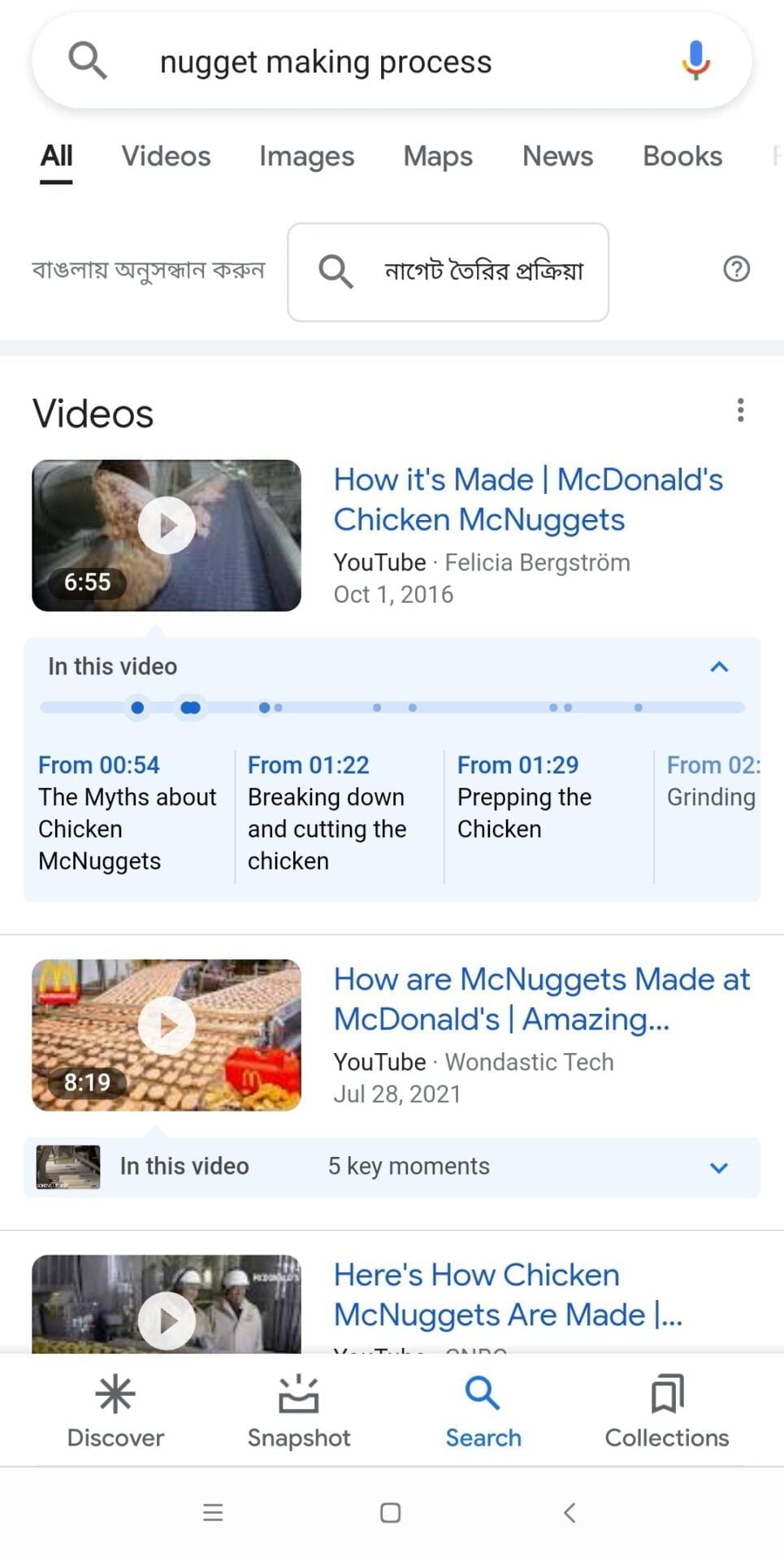Open the Maps results tab
The height and width of the screenshot is (1560, 784).
click(438, 156)
